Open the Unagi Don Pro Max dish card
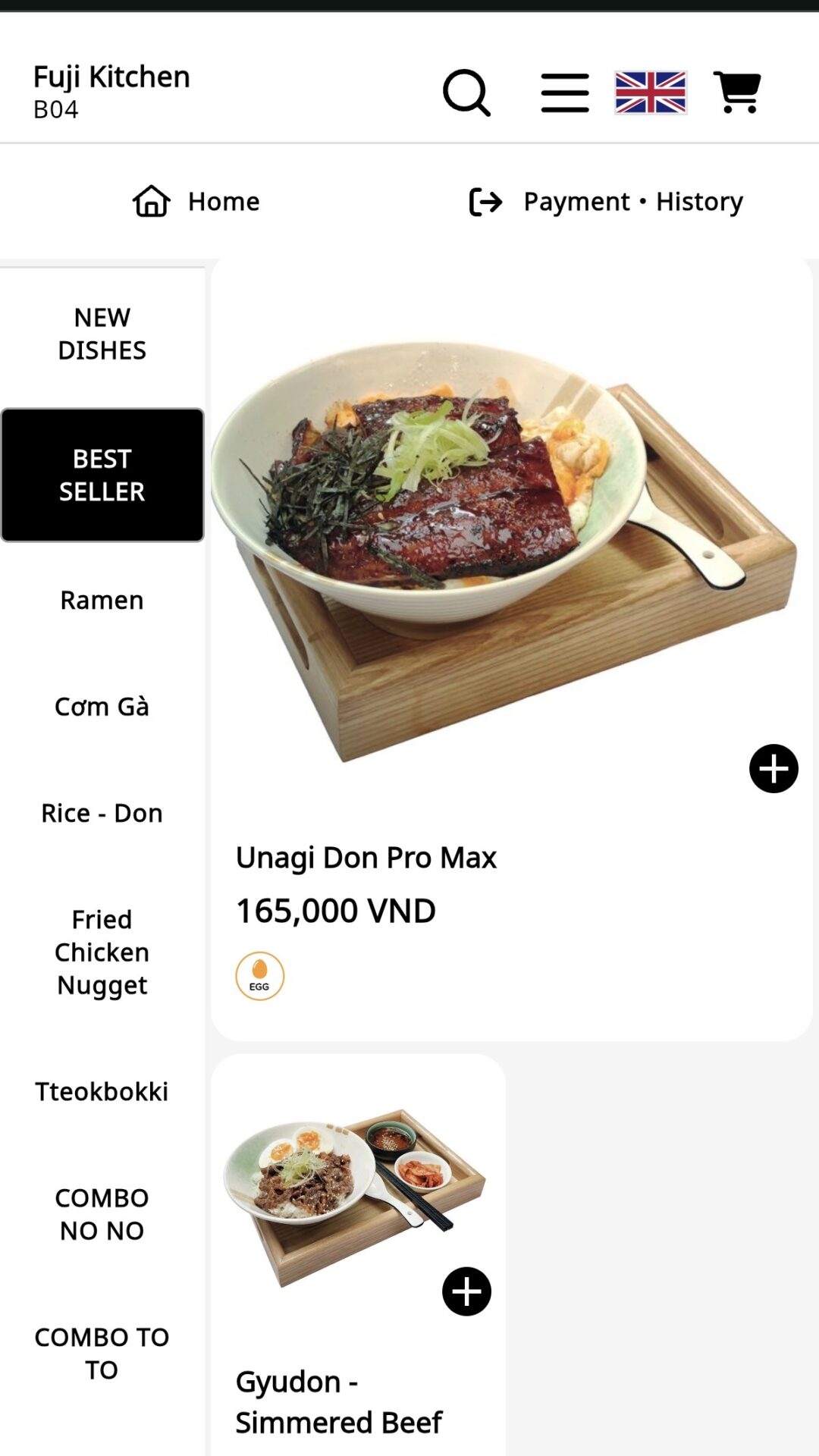 366,858
